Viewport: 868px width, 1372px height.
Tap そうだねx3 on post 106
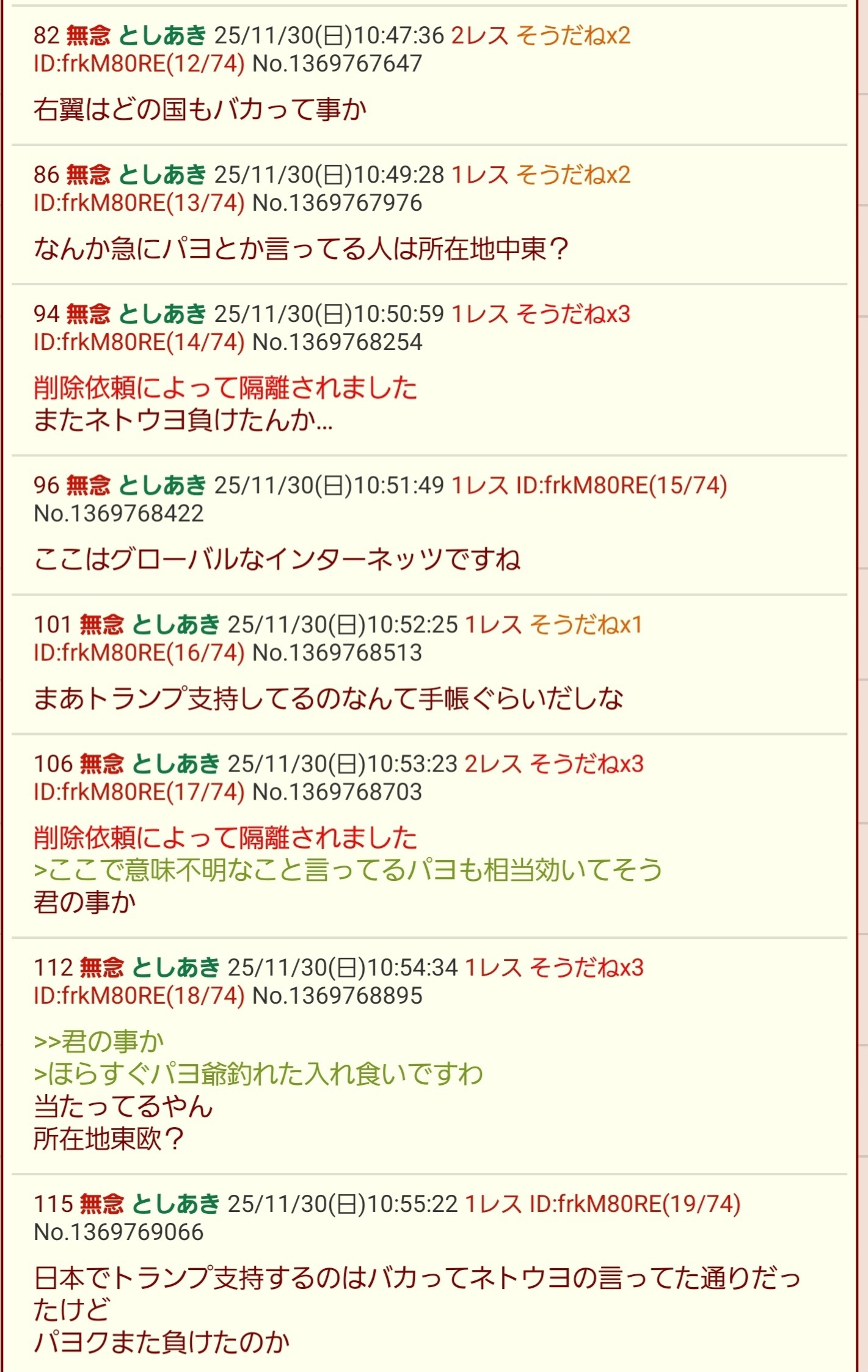pos(586,764)
